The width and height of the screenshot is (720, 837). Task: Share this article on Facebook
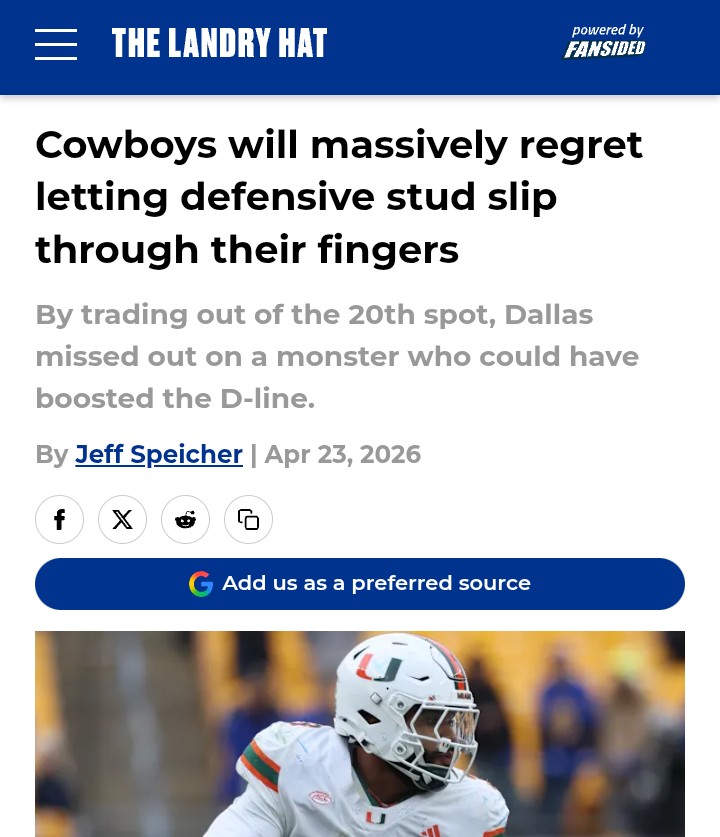(60, 520)
